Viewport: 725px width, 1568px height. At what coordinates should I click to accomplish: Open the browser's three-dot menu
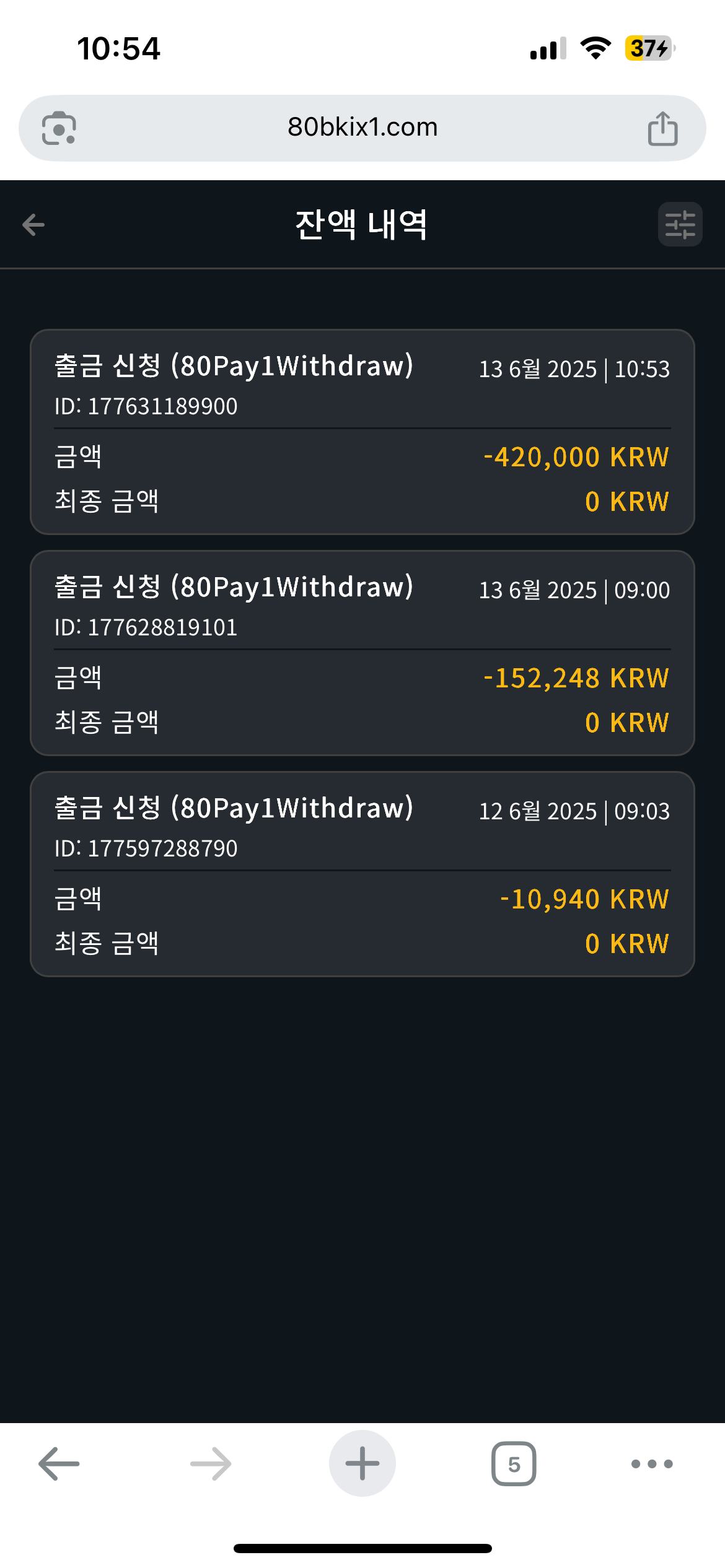[x=652, y=1464]
